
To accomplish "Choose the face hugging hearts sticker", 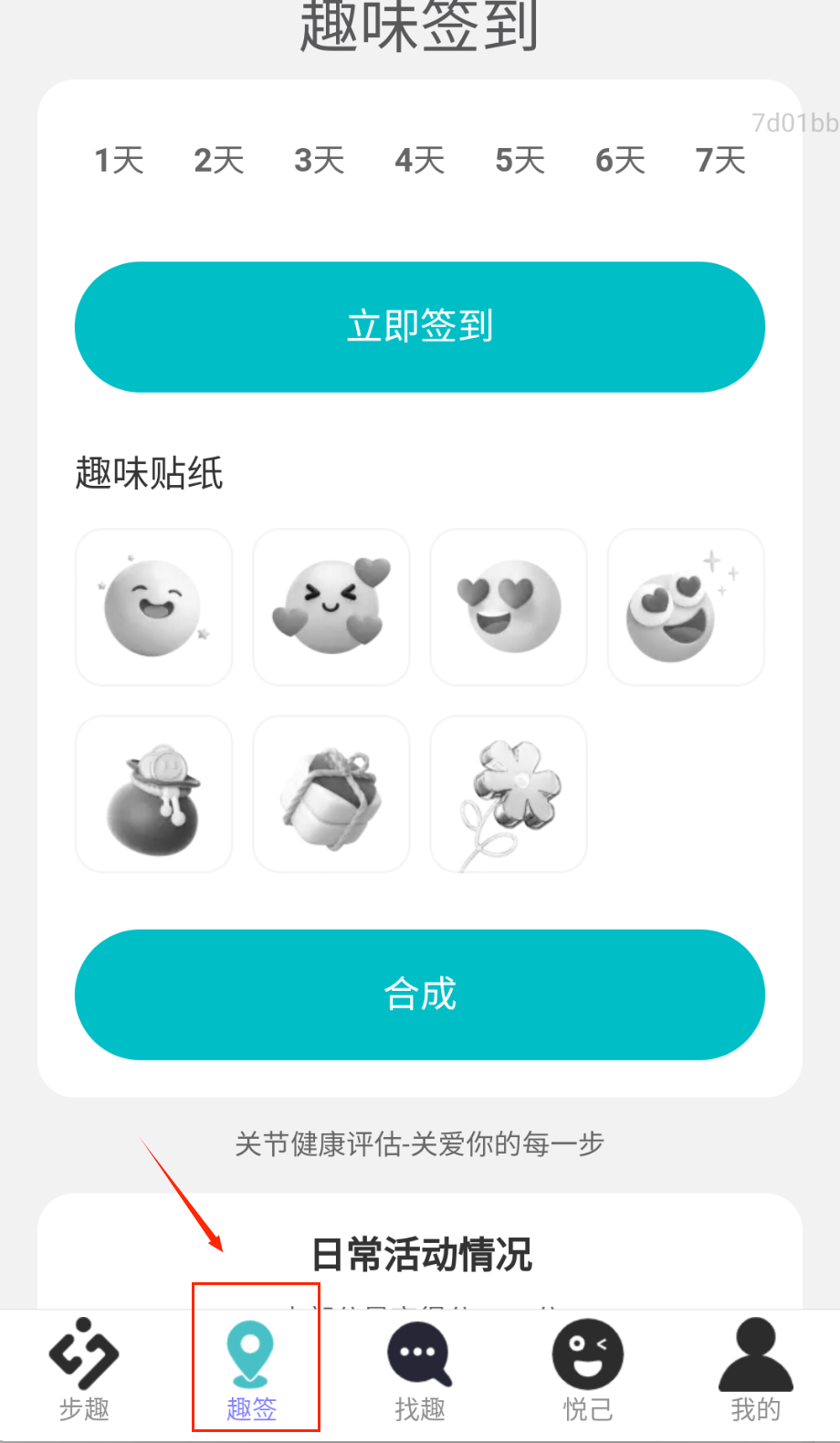I will pyautogui.click(x=331, y=607).
